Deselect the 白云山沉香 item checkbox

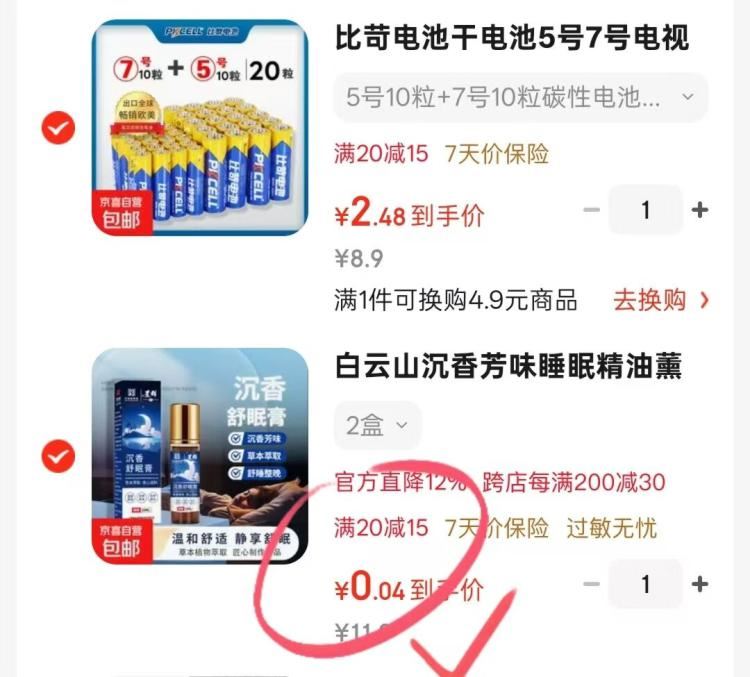coord(57,456)
